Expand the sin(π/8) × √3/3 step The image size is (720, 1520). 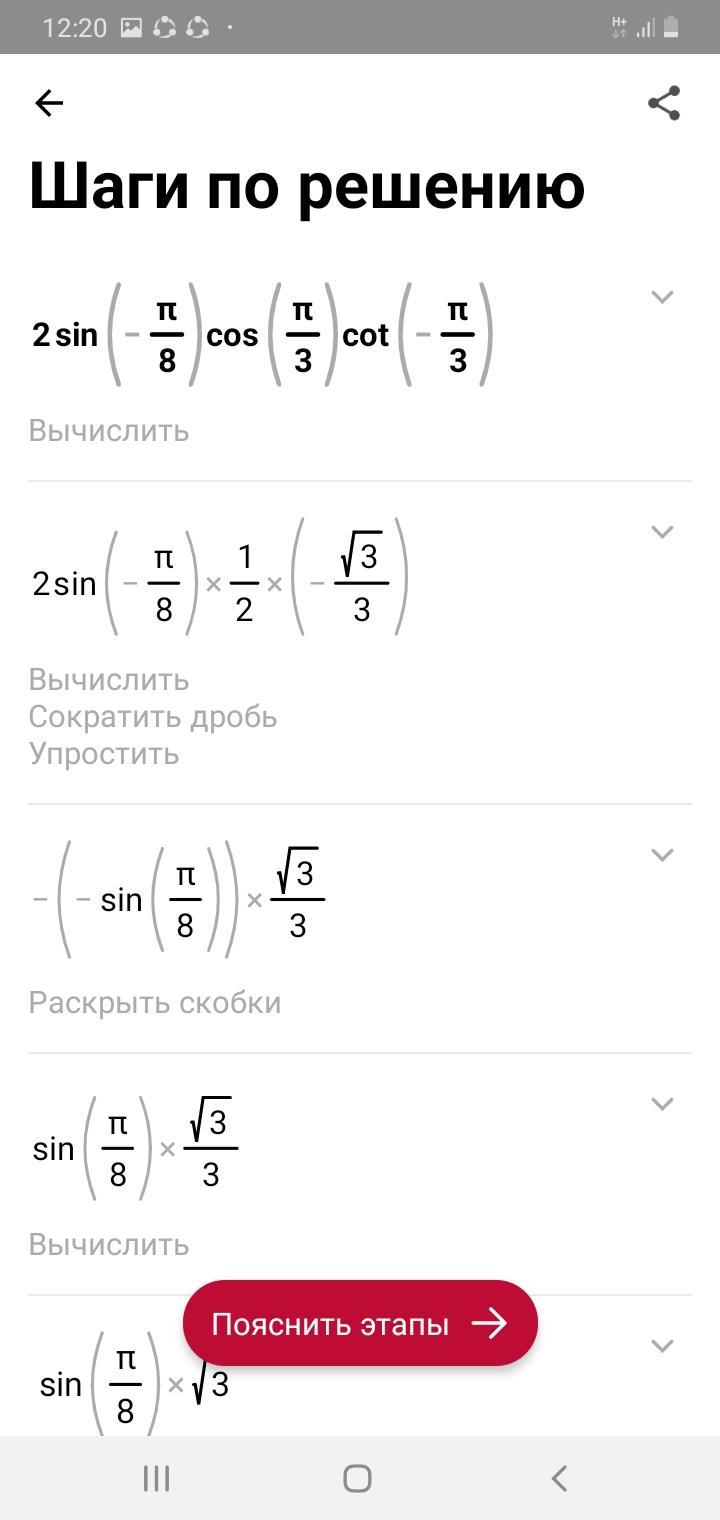coord(662,1104)
